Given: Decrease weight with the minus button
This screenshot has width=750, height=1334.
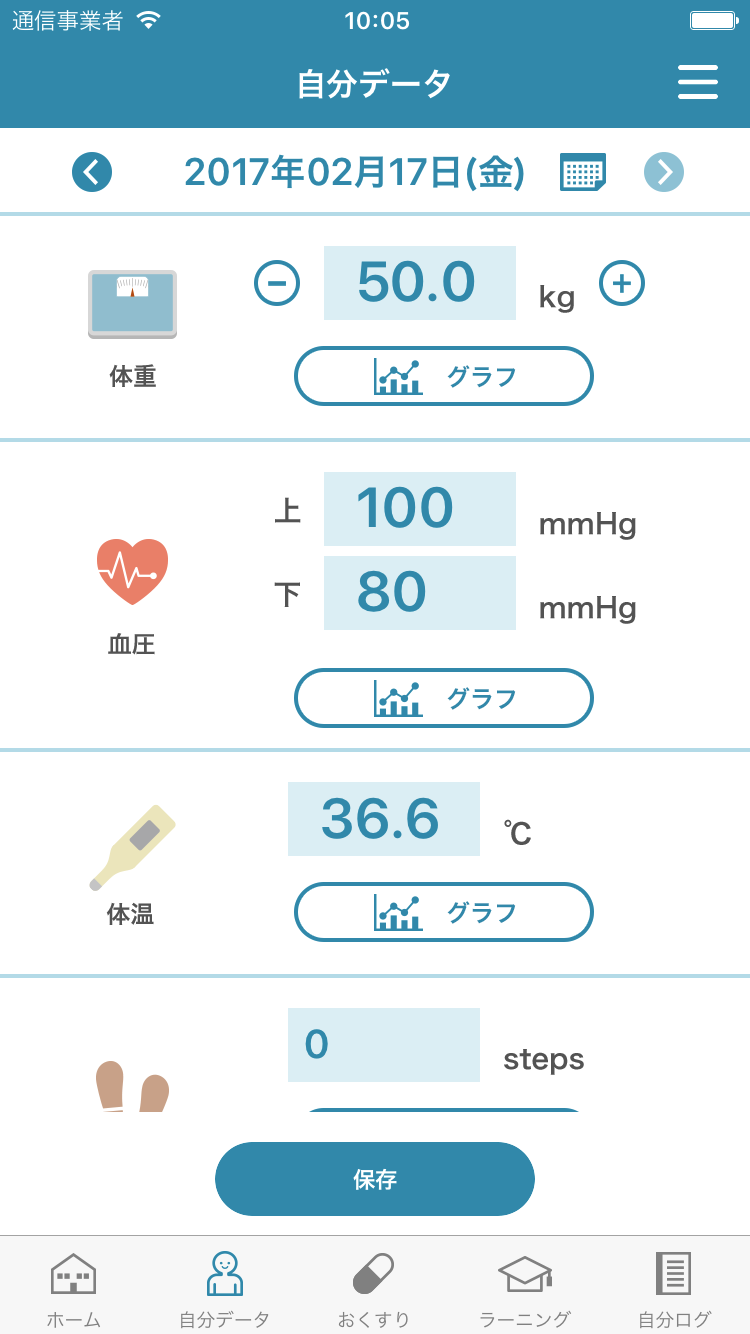Looking at the screenshot, I should point(277,283).
